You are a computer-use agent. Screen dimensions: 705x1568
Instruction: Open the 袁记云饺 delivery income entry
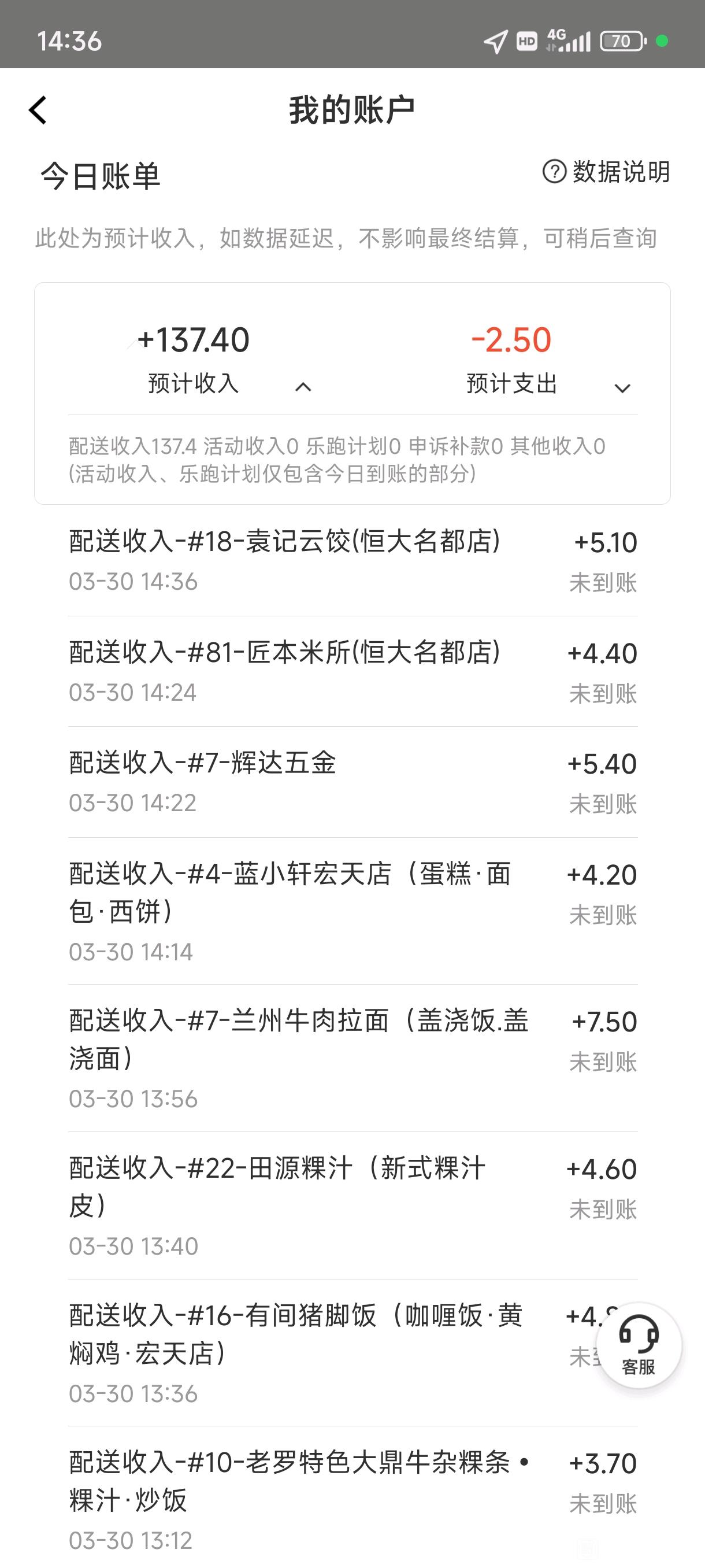click(x=353, y=561)
